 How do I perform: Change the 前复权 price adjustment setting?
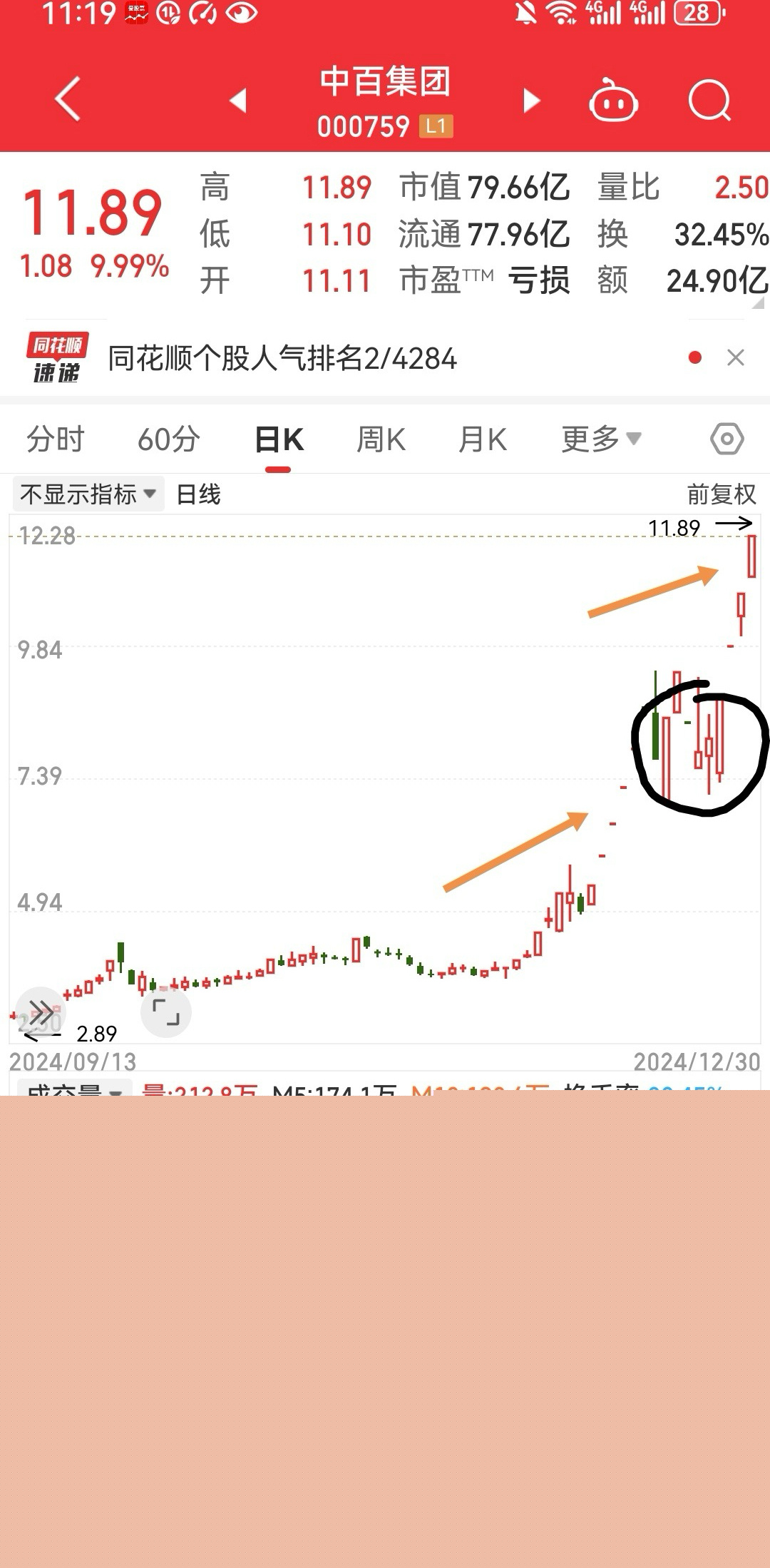pyautogui.click(x=721, y=494)
